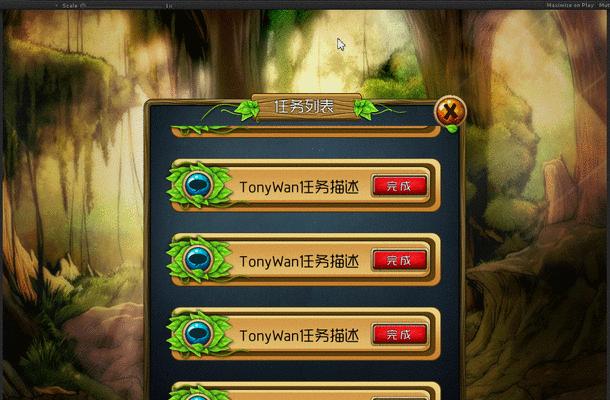The image size is (610, 400).
Task: Close the 任务列表 task list dialog
Action: pos(452,112)
